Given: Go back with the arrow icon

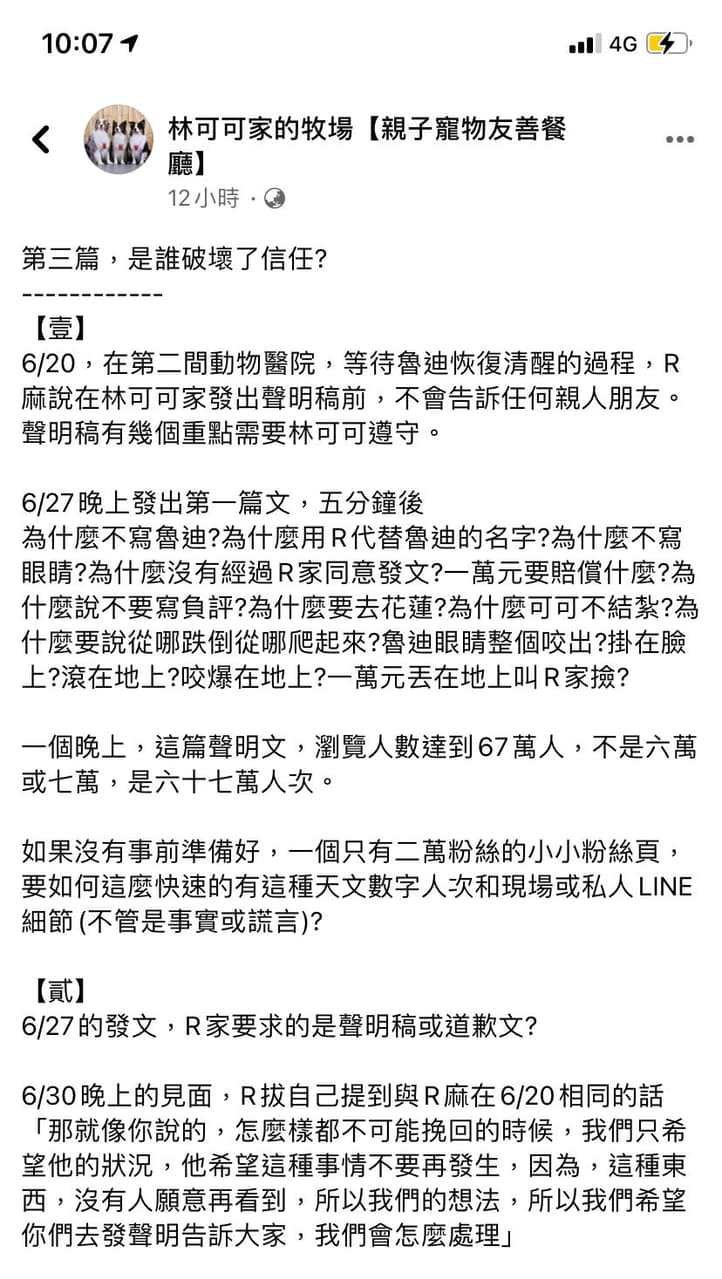Looking at the screenshot, I should 41,139.
